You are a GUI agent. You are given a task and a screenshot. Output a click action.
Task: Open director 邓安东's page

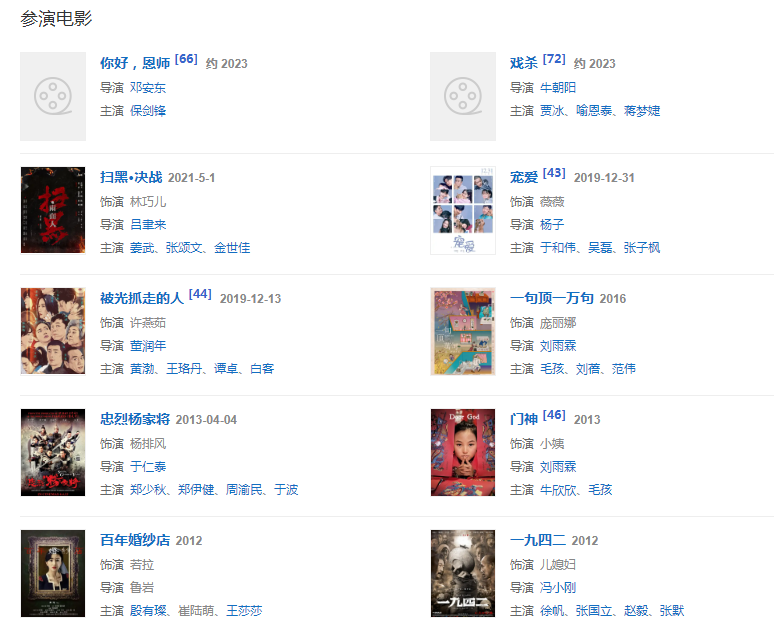pyautogui.click(x=148, y=87)
